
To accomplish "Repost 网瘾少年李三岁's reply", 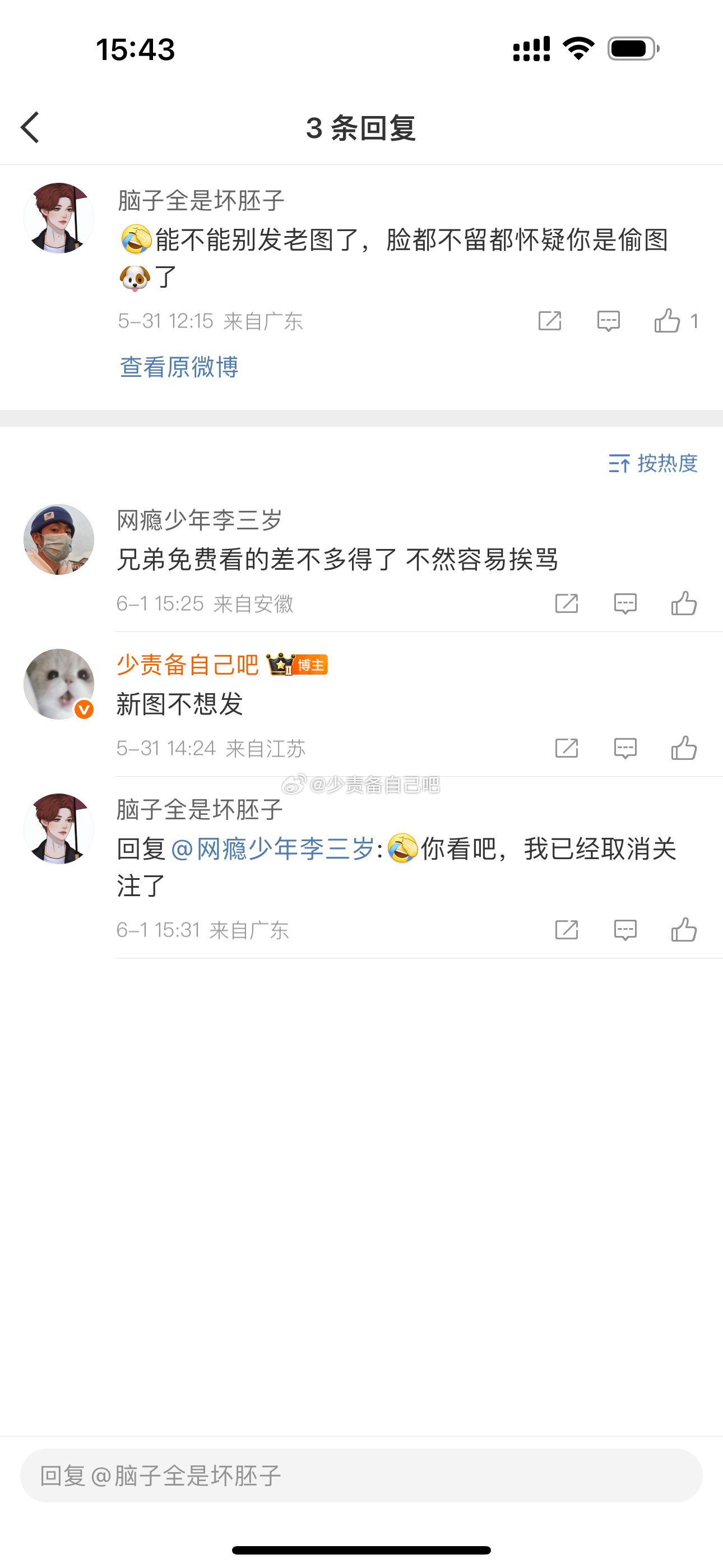I will (x=566, y=604).
